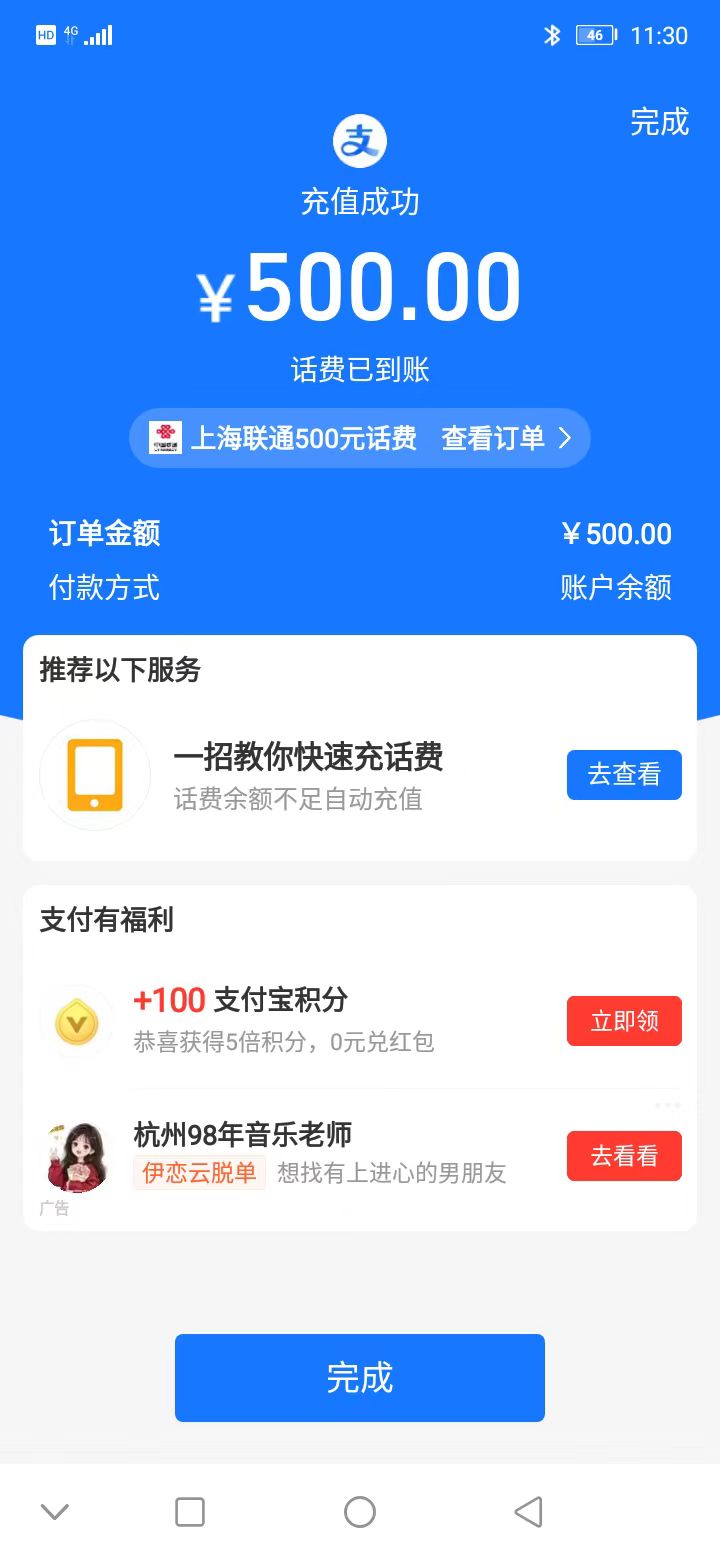View order for 上海联通500元话费
This screenshot has width=720, height=1560.
click(x=506, y=438)
